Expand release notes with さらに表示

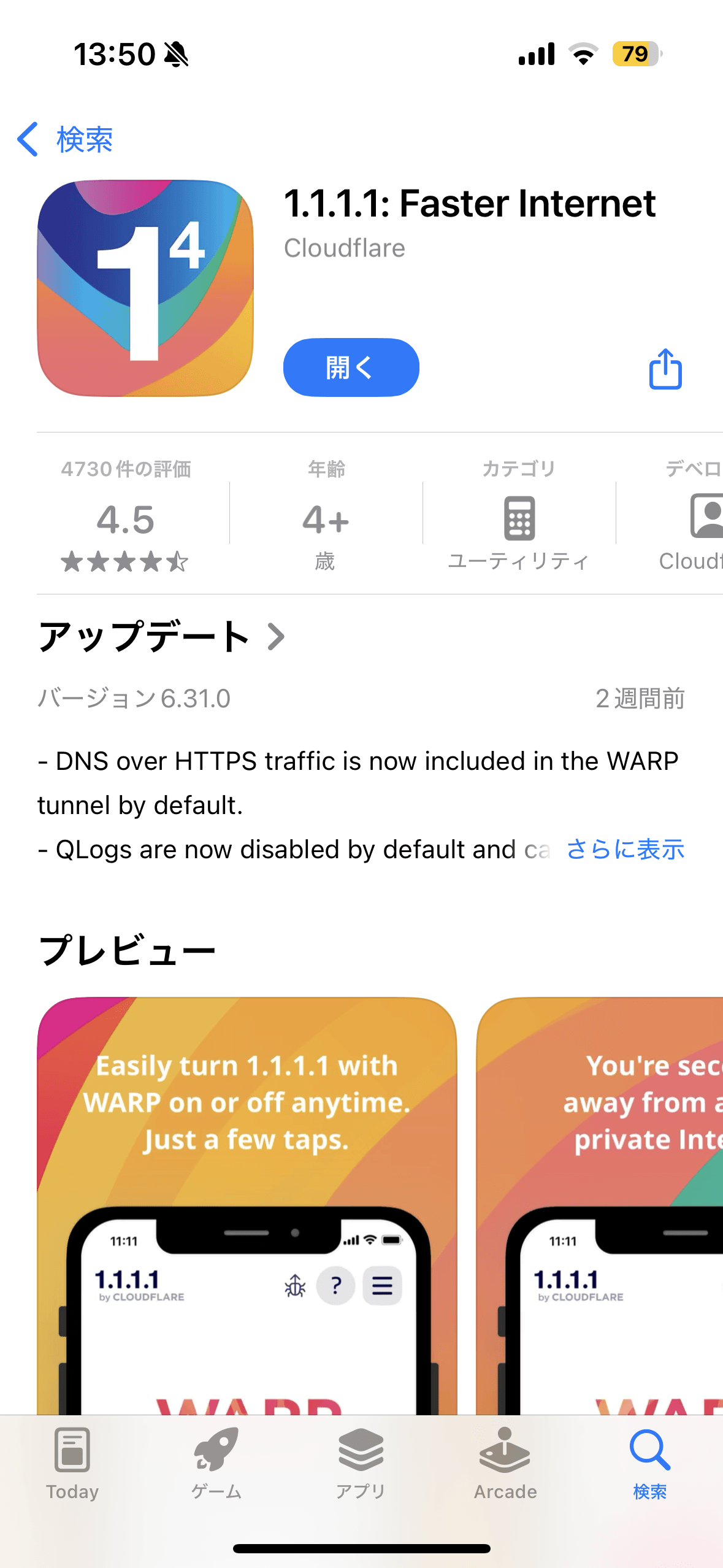coord(625,850)
